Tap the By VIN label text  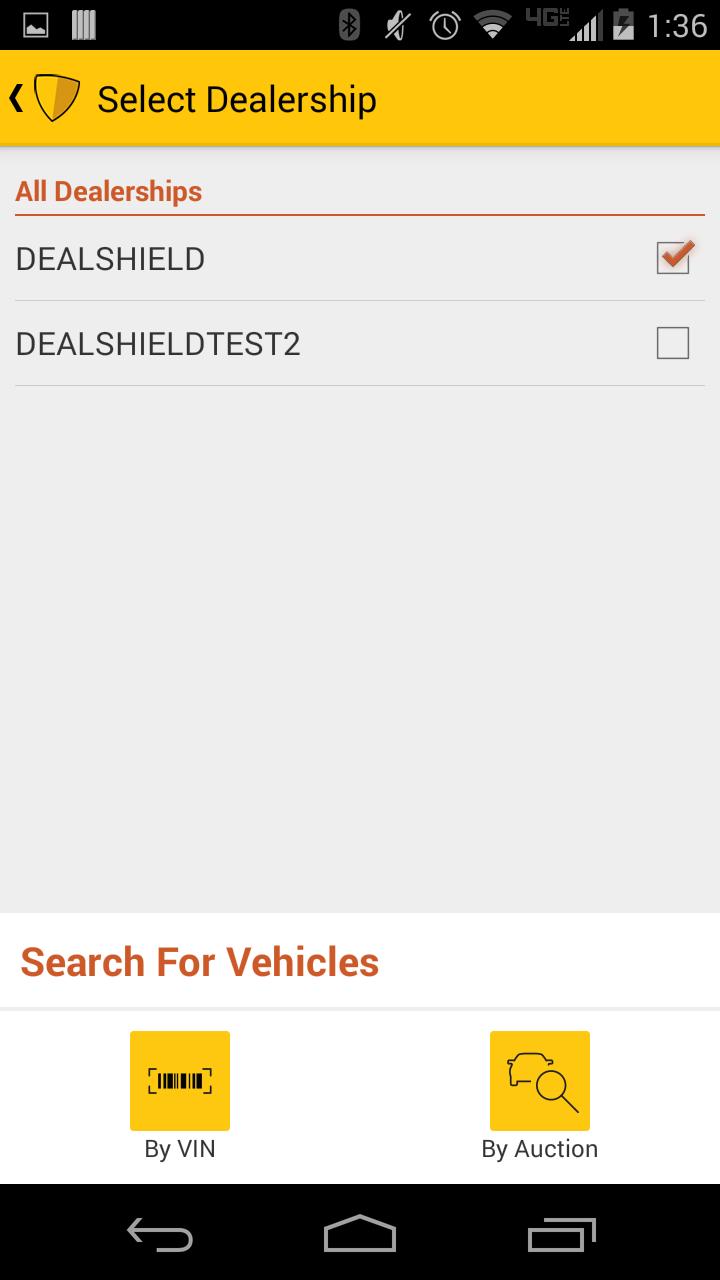[x=179, y=1148]
